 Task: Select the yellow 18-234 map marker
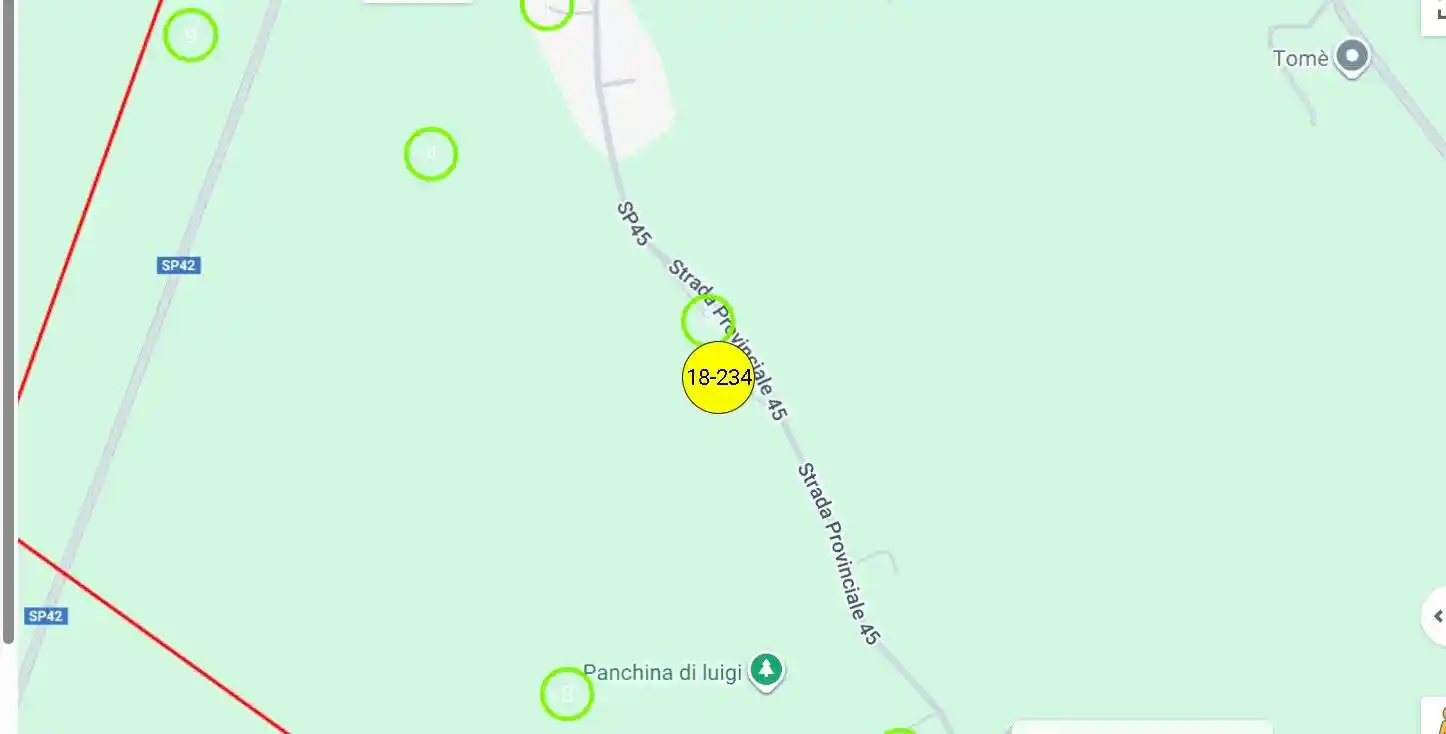(718, 378)
